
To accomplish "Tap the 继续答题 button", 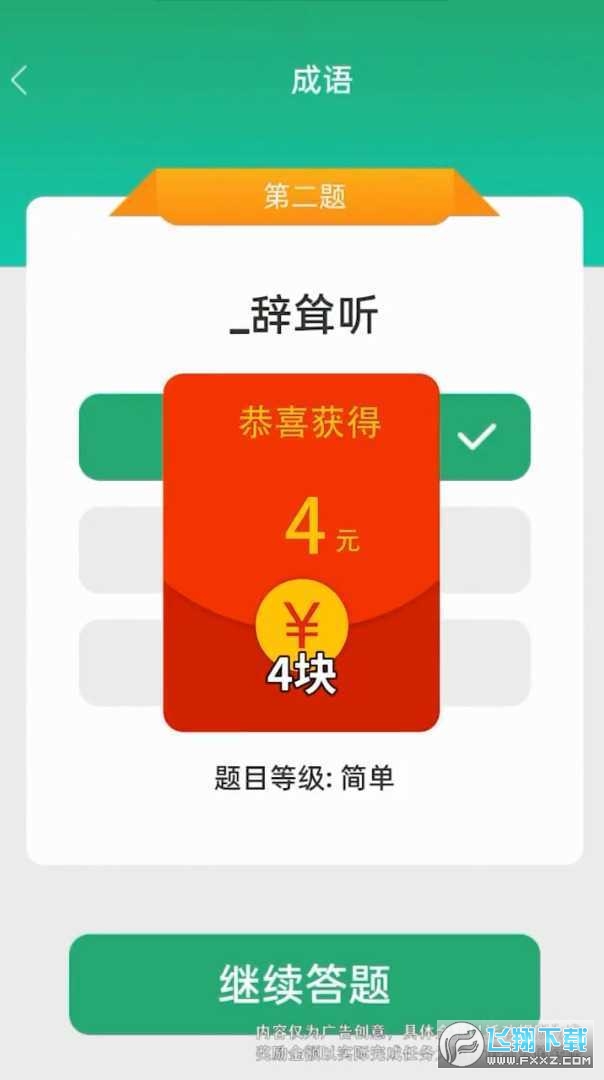I will [x=304, y=982].
